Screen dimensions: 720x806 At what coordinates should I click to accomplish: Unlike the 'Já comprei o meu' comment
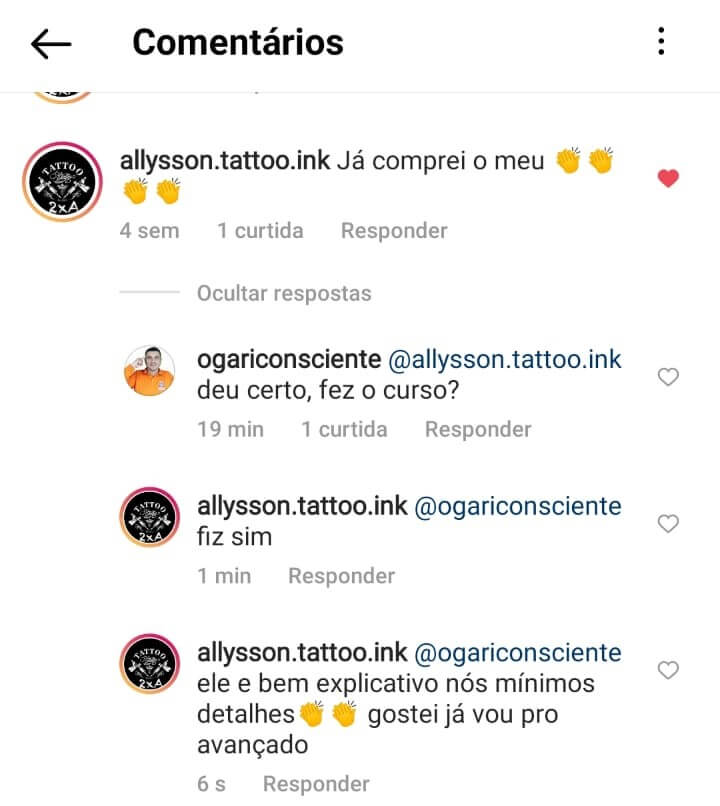[x=668, y=179]
